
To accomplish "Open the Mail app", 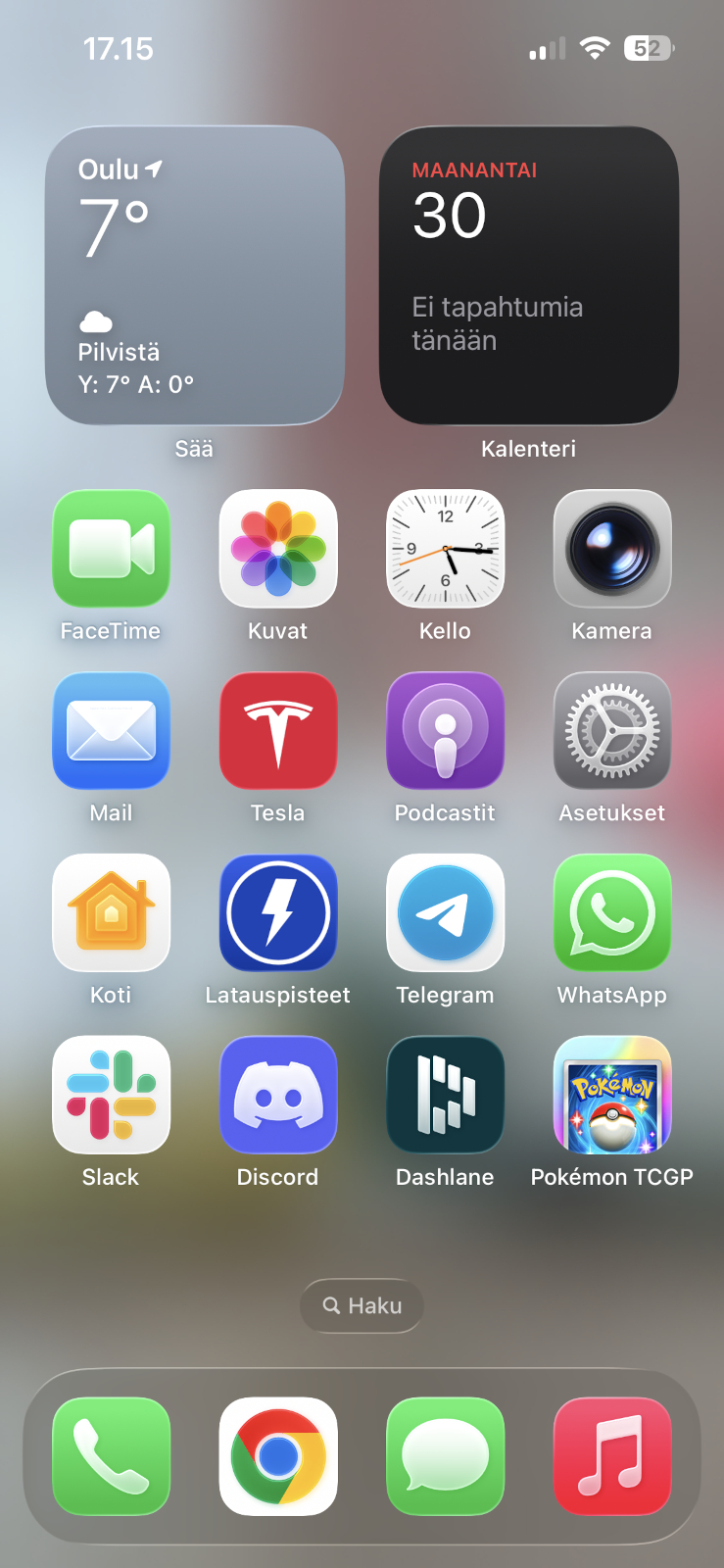I will pos(111,731).
